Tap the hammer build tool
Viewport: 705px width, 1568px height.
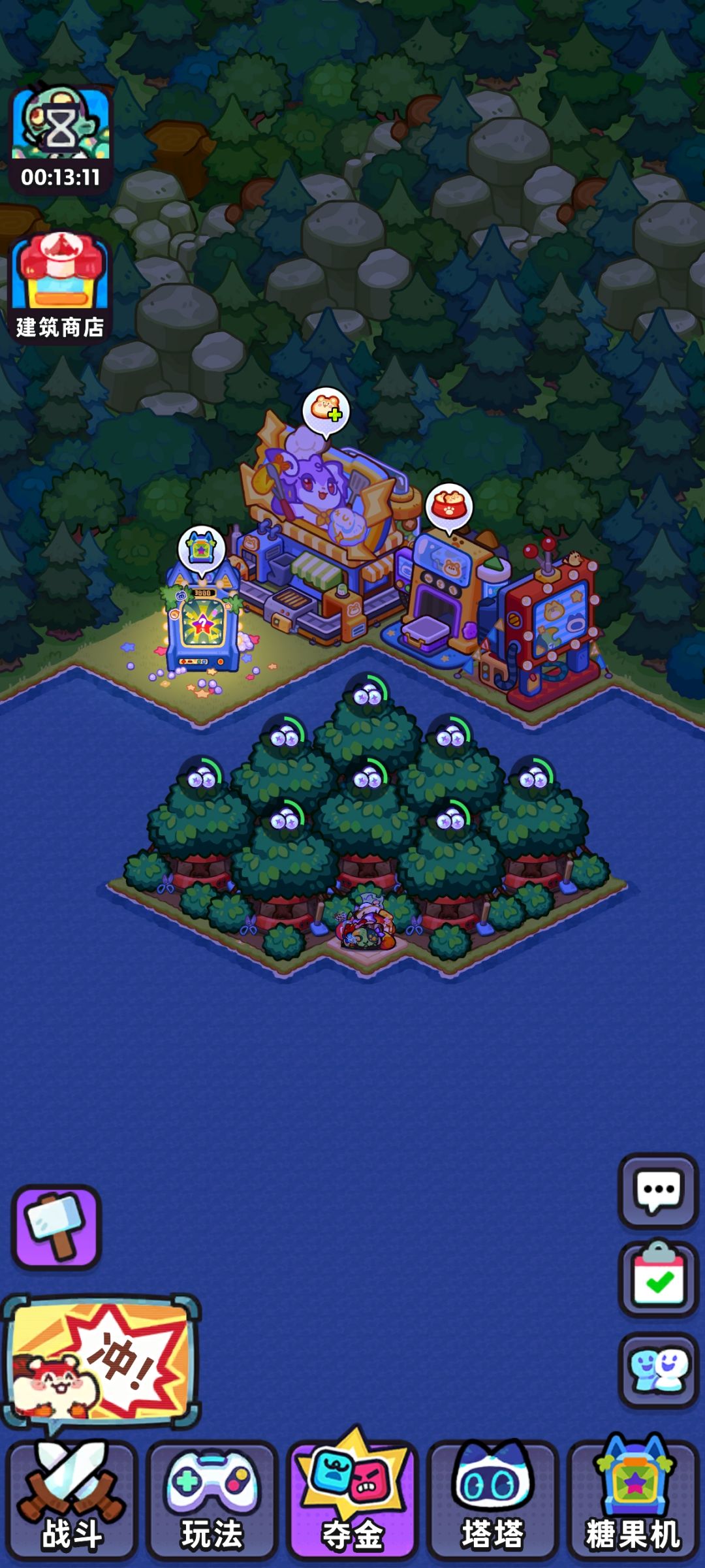57,1226
